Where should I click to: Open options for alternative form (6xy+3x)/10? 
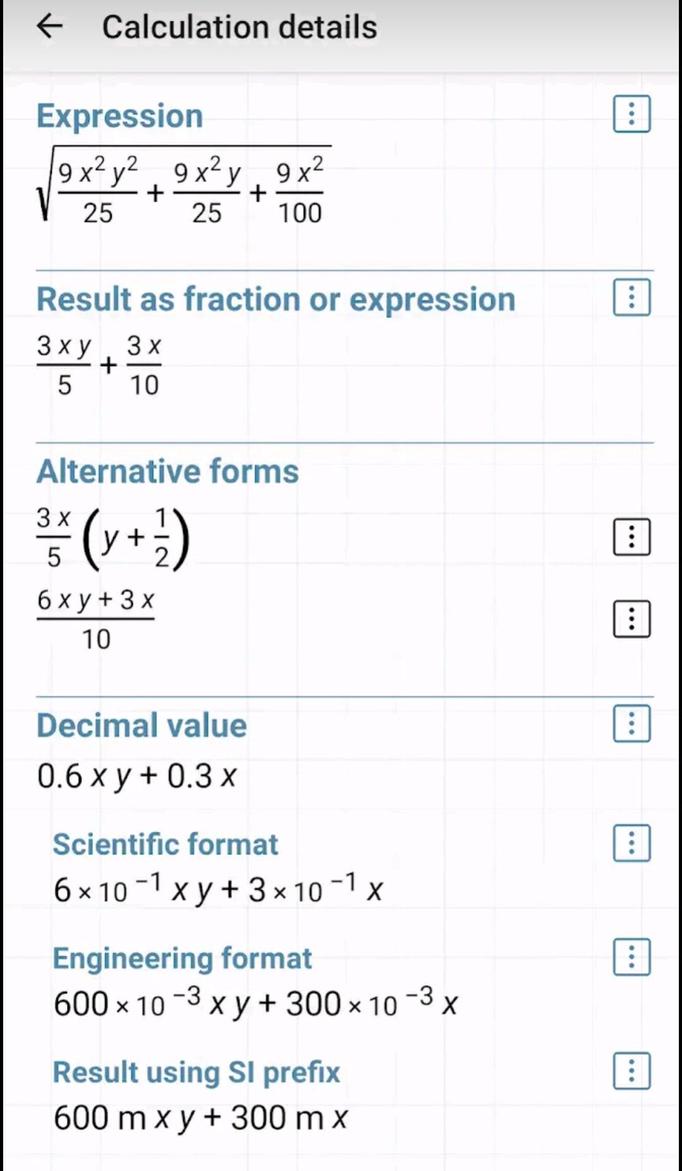click(x=631, y=620)
